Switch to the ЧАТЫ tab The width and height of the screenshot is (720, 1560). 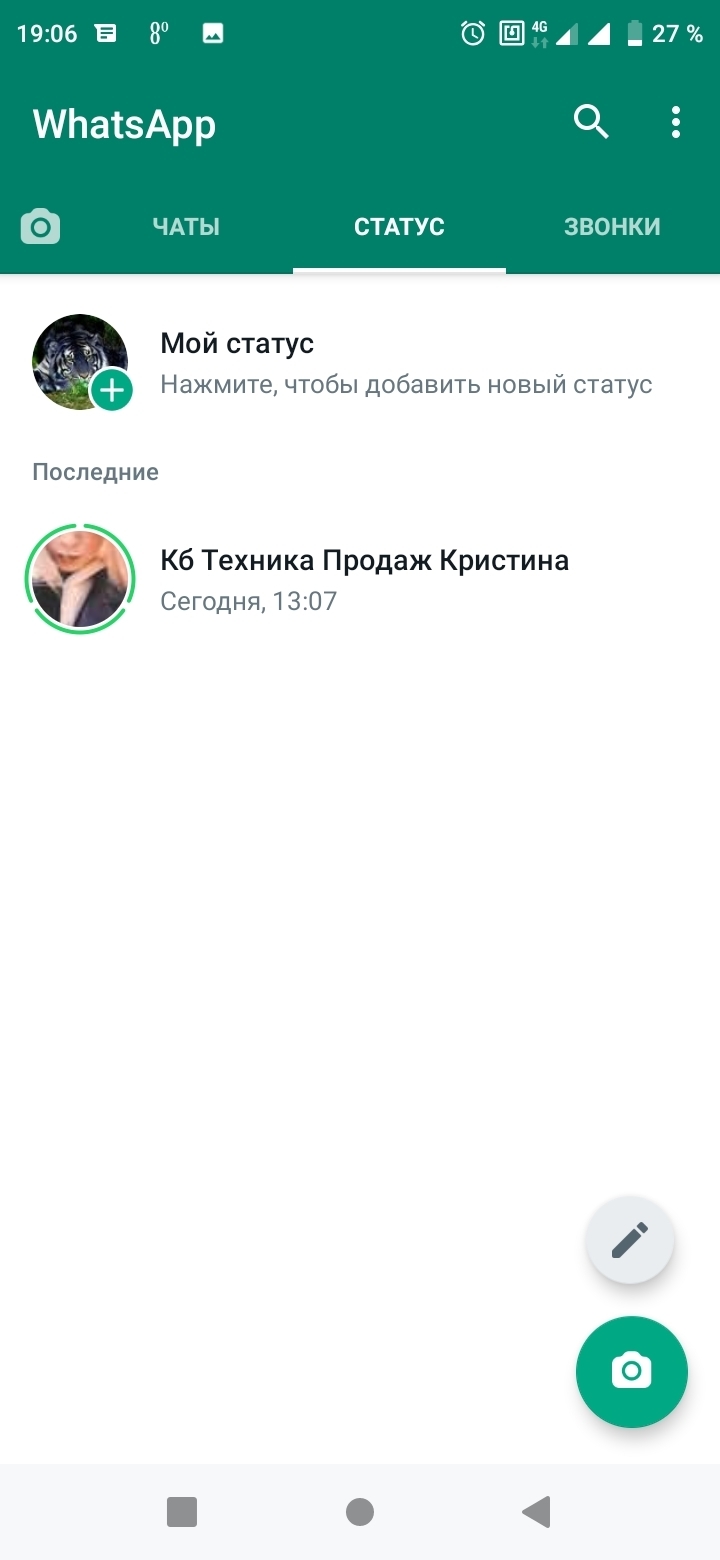[186, 227]
